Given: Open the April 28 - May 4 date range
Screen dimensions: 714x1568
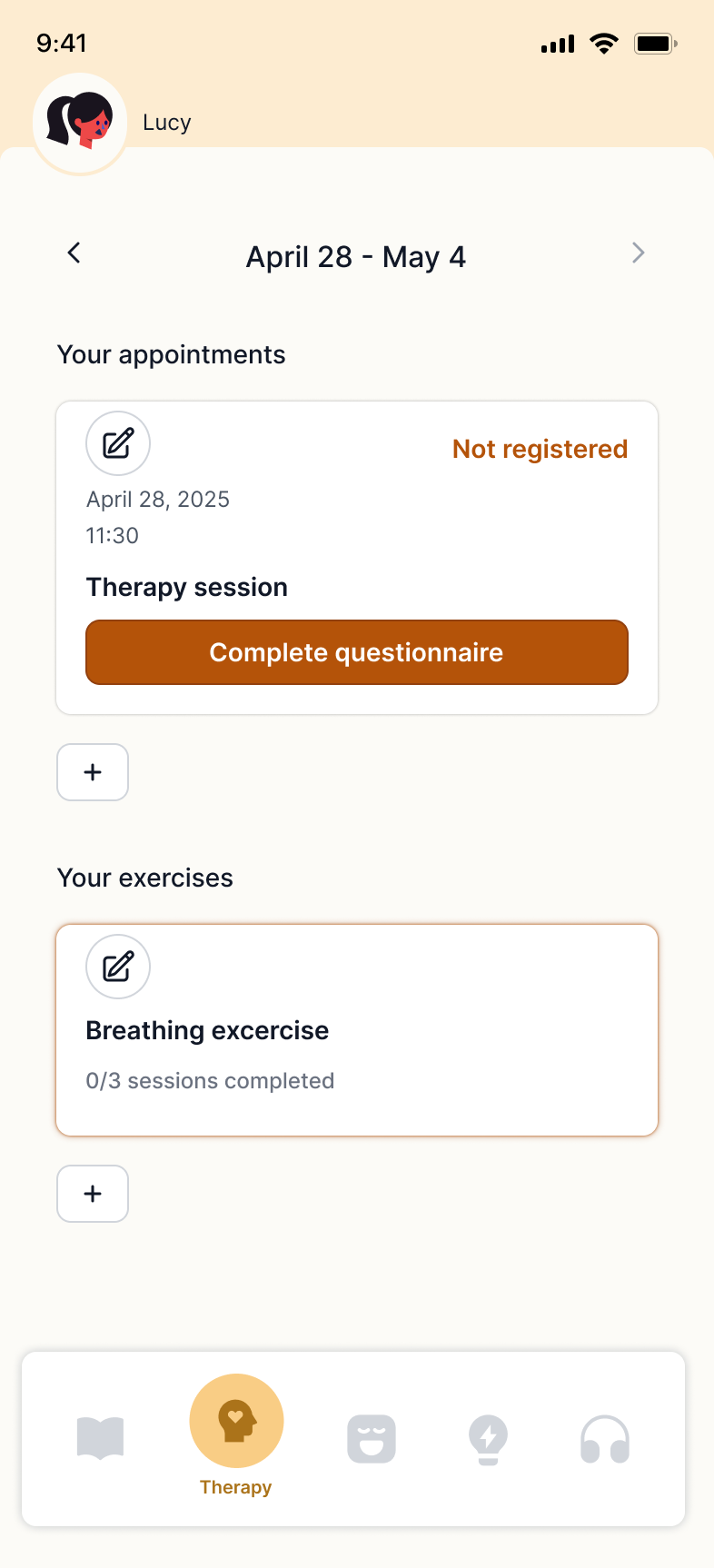Looking at the screenshot, I should pos(356,256).
